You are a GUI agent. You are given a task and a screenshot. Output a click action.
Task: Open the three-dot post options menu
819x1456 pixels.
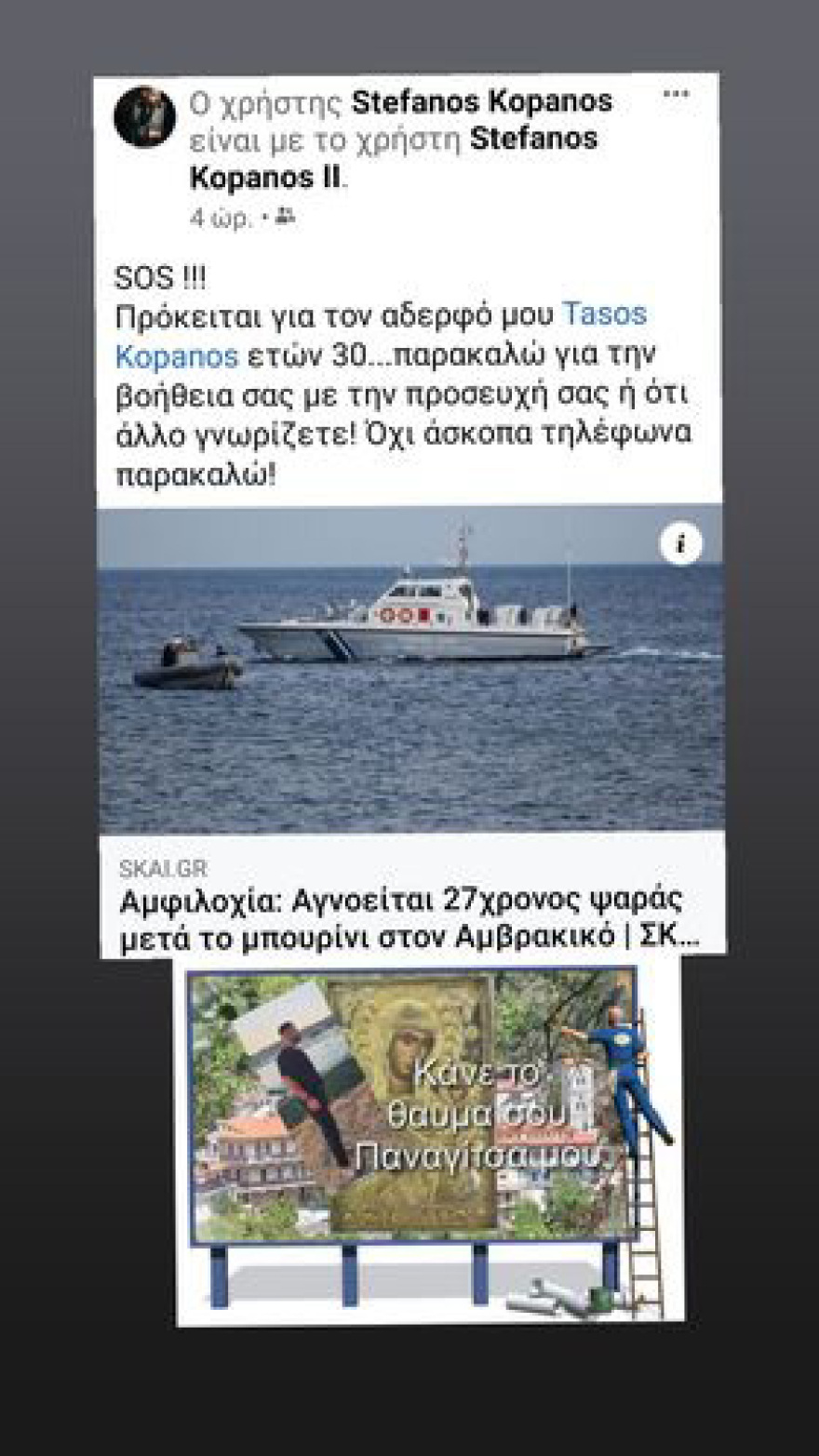pos(678,92)
